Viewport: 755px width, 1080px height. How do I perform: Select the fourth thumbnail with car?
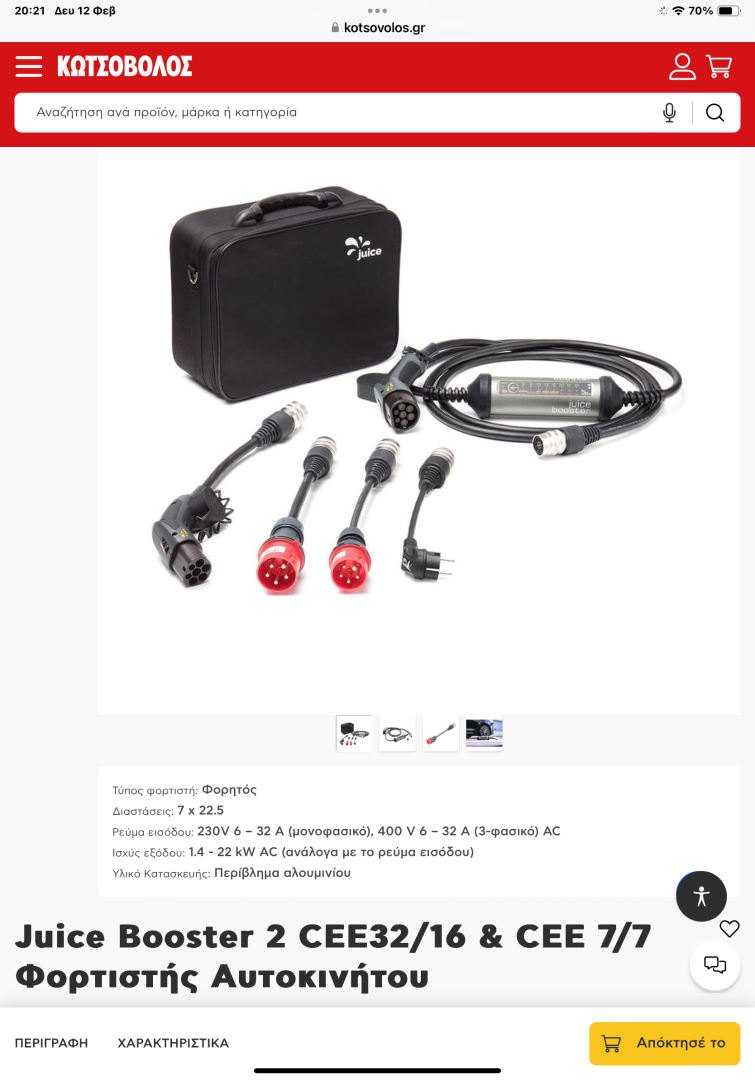coord(484,733)
